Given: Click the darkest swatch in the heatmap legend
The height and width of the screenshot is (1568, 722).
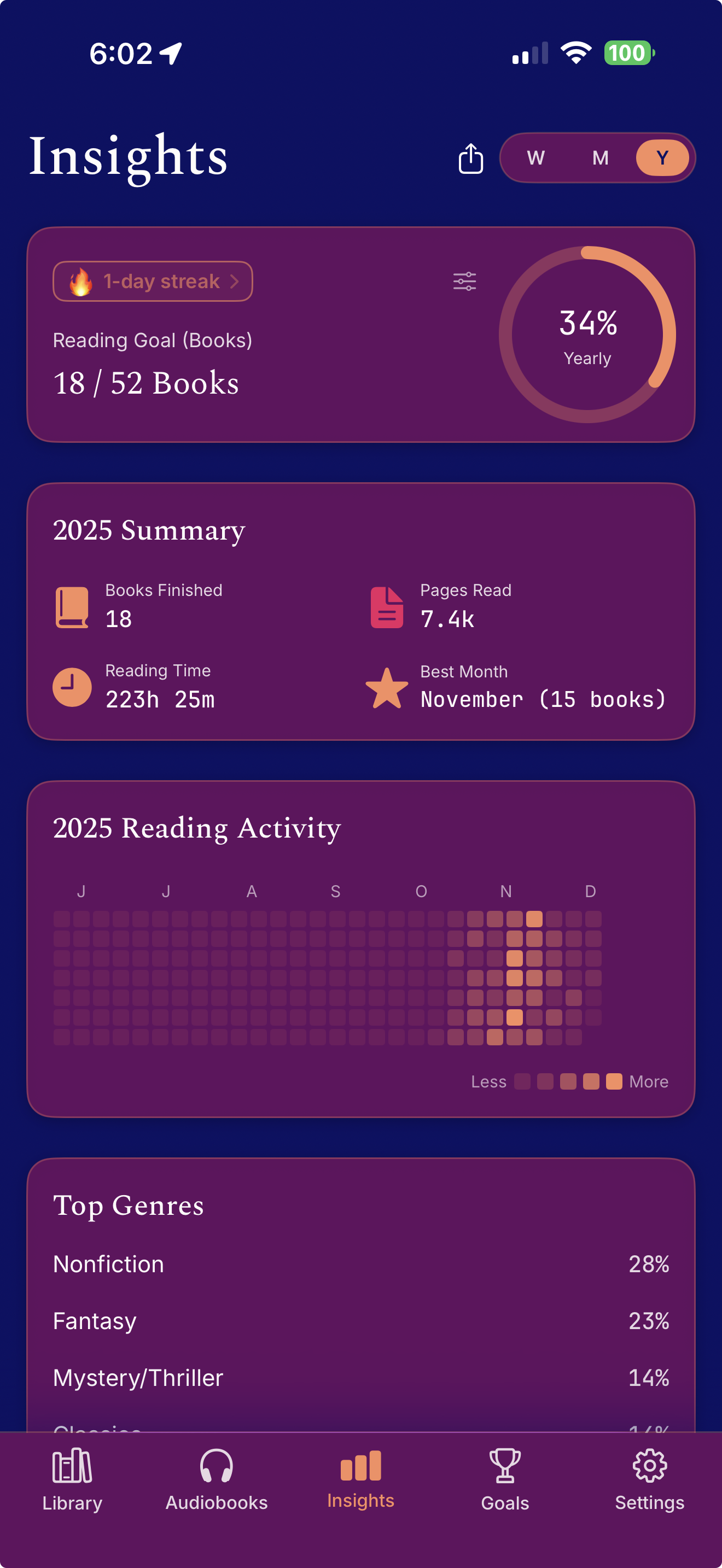Looking at the screenshot, I should tap(522, 1081).
